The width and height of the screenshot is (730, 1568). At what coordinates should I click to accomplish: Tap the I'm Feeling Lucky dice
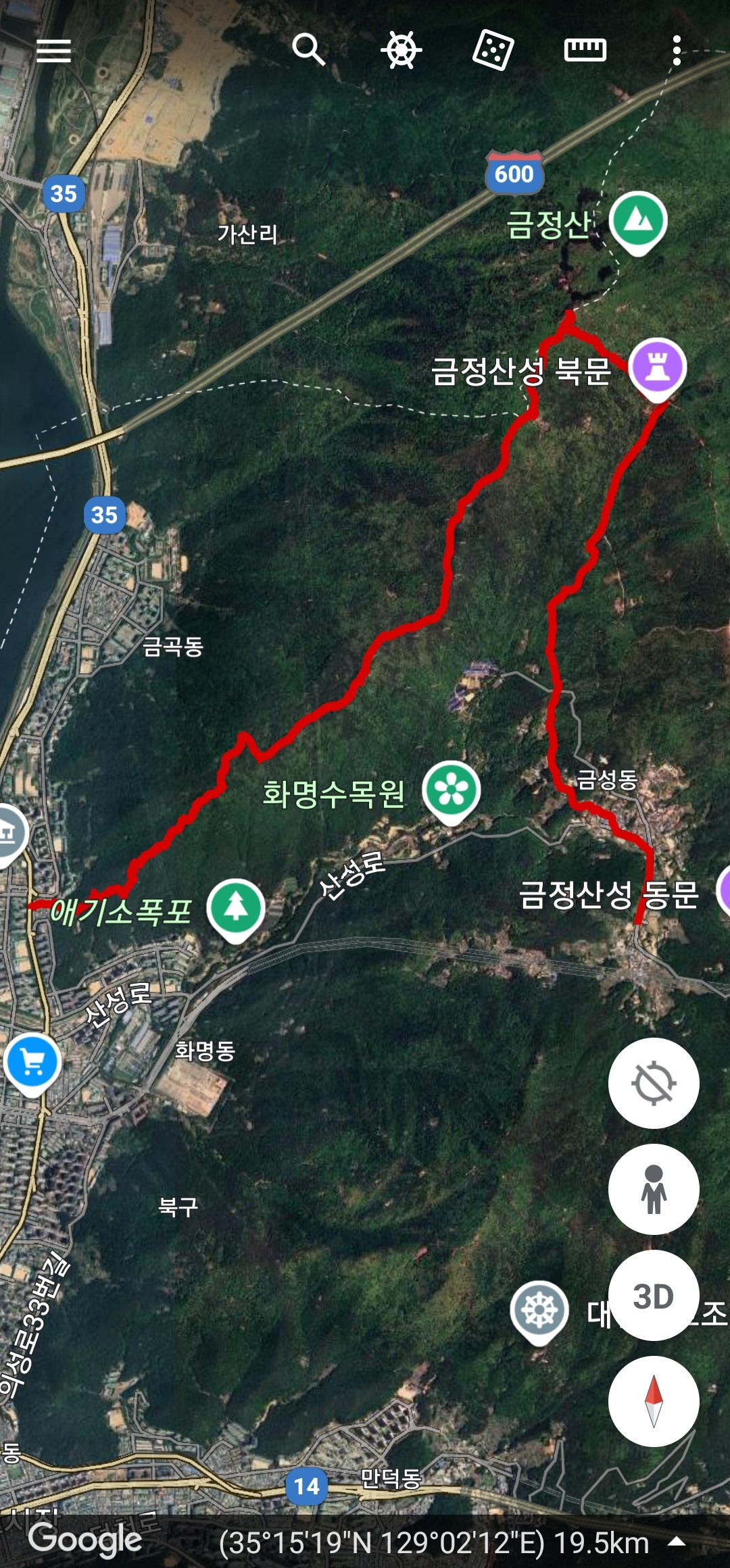(493, 51)
